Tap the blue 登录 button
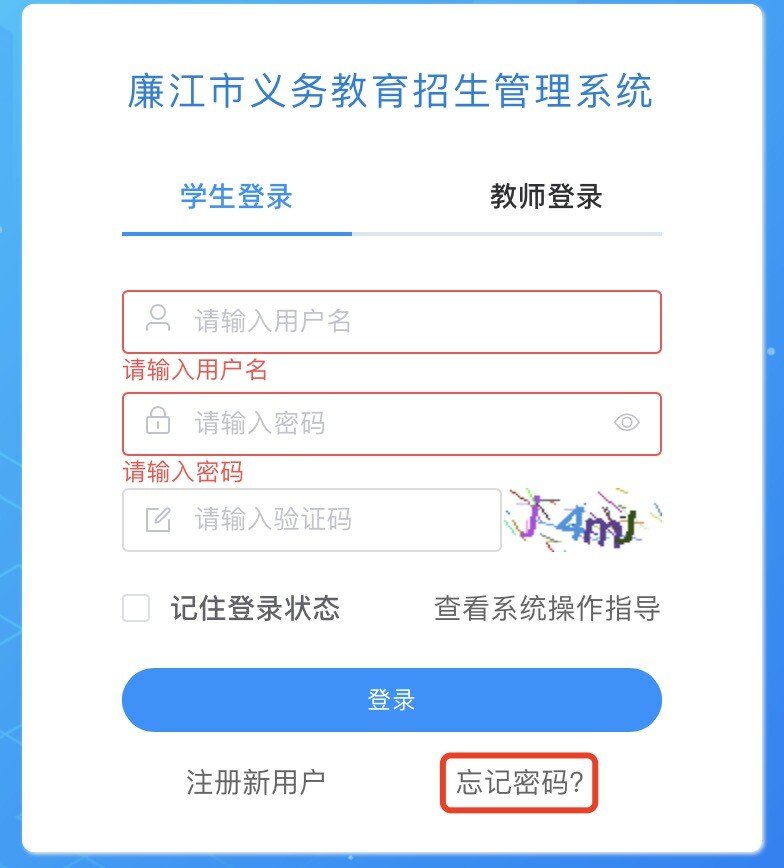 [392, 700]
